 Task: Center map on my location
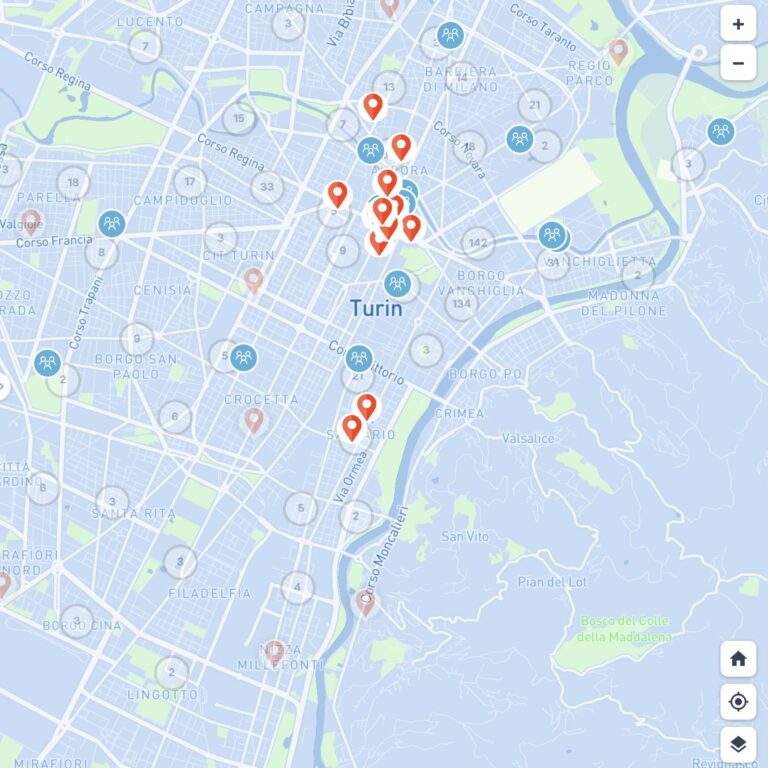point(738,702)
